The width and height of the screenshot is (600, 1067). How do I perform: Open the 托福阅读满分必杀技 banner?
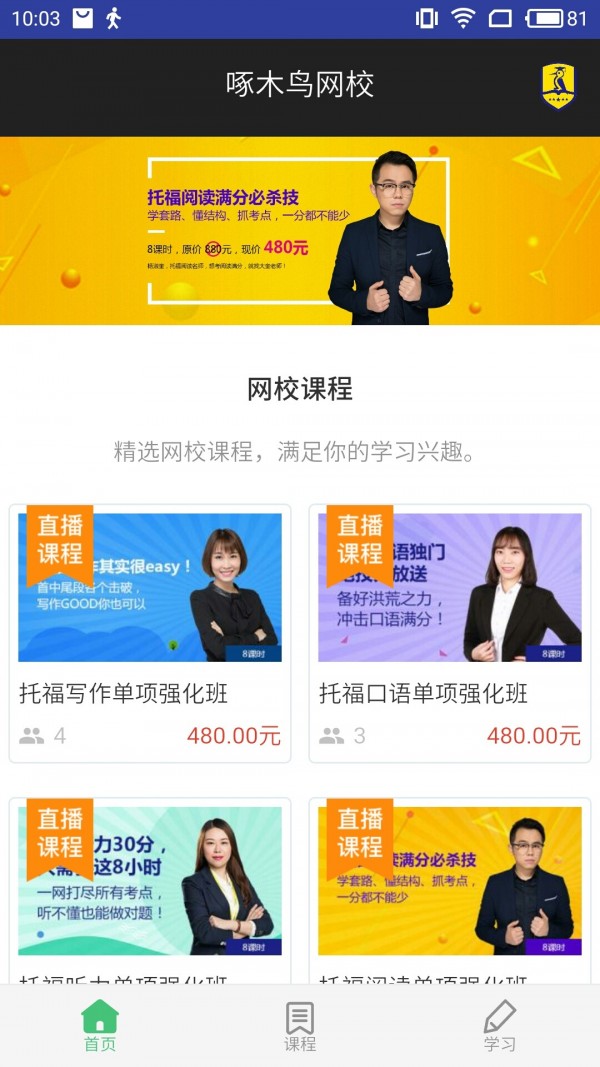(300, 231)
